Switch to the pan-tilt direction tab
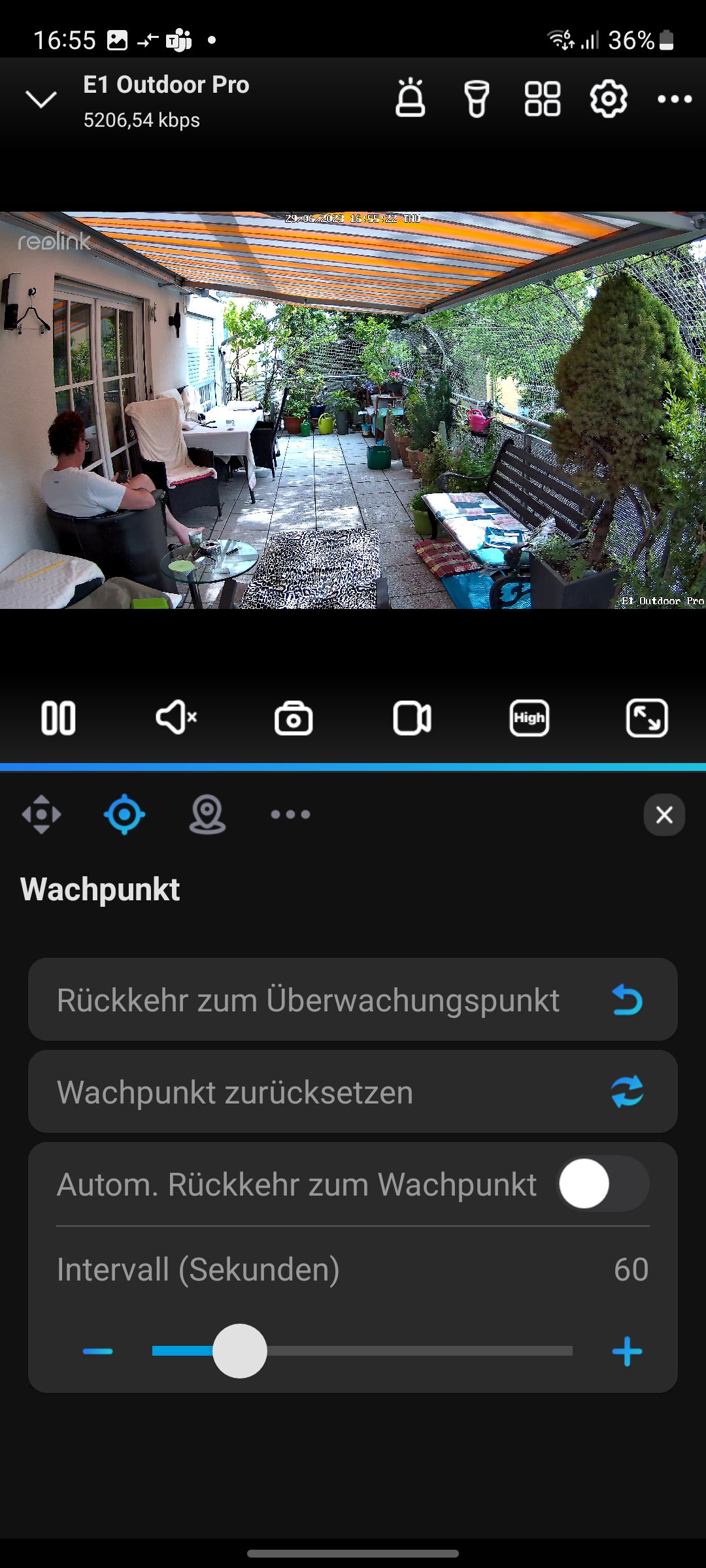The width and height of the screenshot is (706, 1568). [42, 815]
